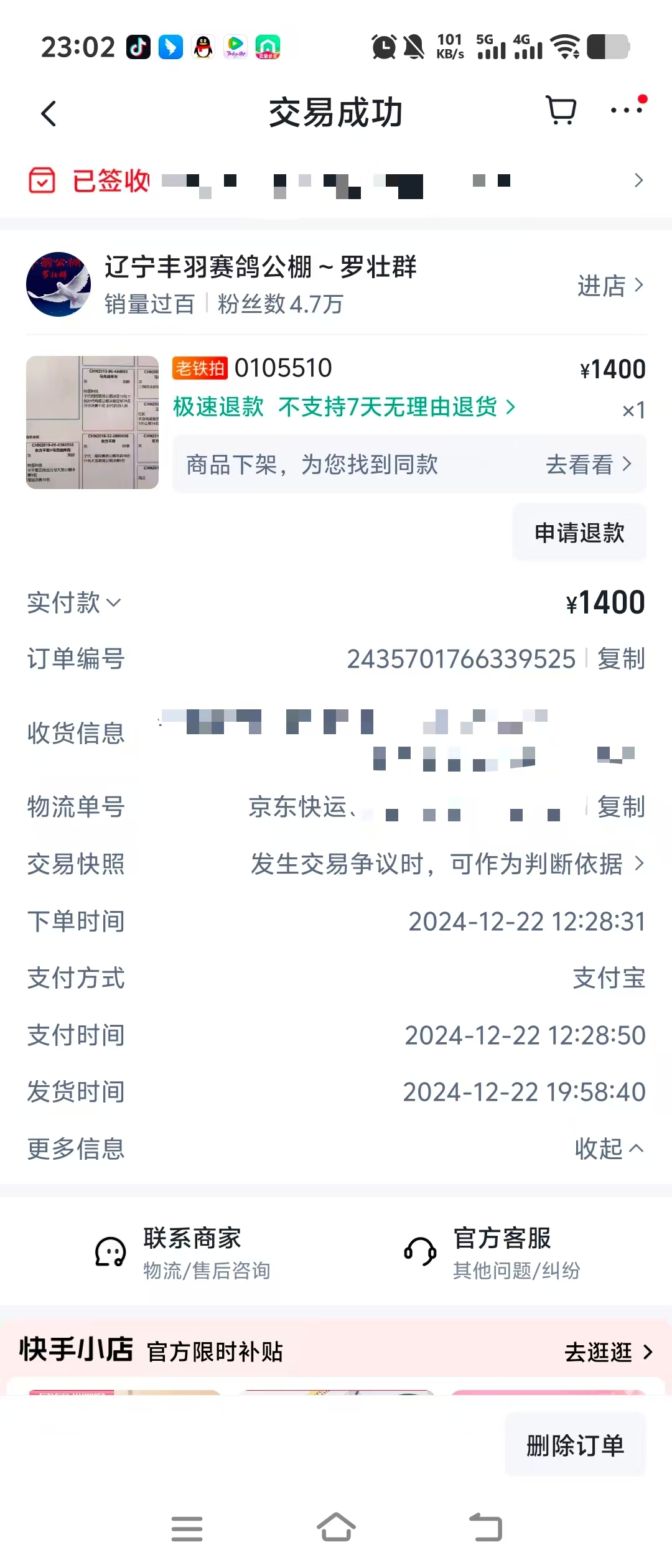672x1568 pixels.
Task: View the 不支持7天无理由退货 refund policy
Action: coord(397,407)
